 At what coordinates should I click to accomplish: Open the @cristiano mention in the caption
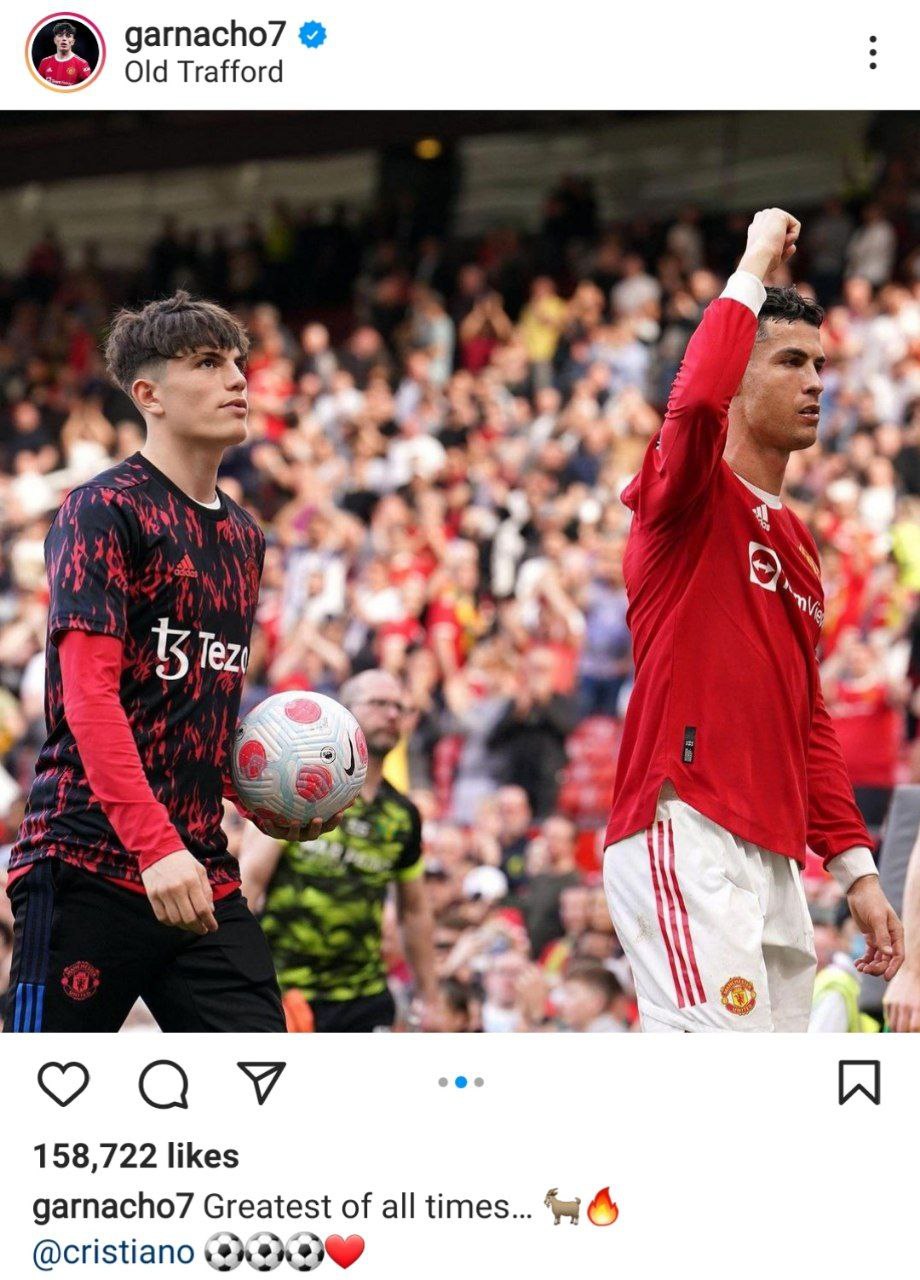(x=113, y=1252)
